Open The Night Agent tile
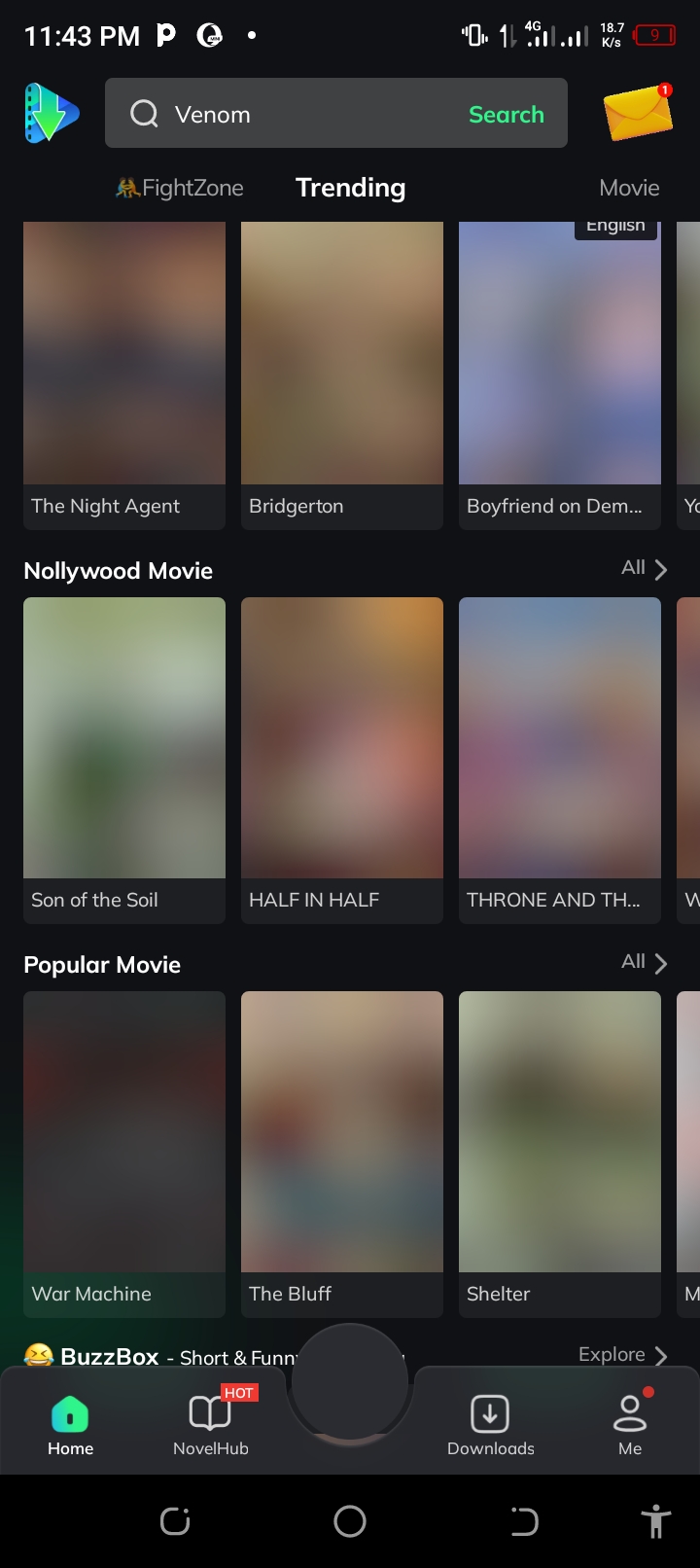The image size is (700, 1568). pos(124,374)
